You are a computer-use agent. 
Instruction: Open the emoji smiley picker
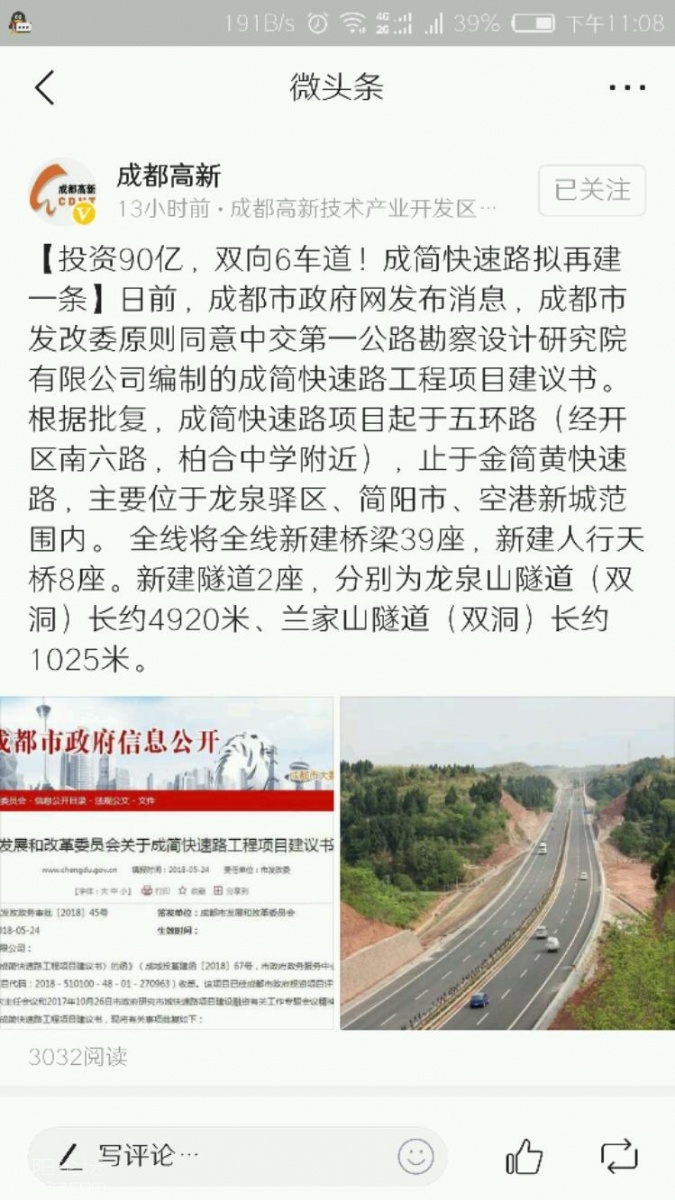[x=416, y=1156]
